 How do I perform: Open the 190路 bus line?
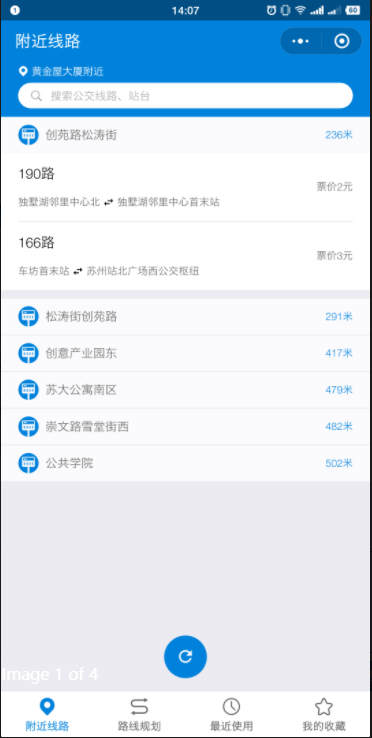pos(185,187)
